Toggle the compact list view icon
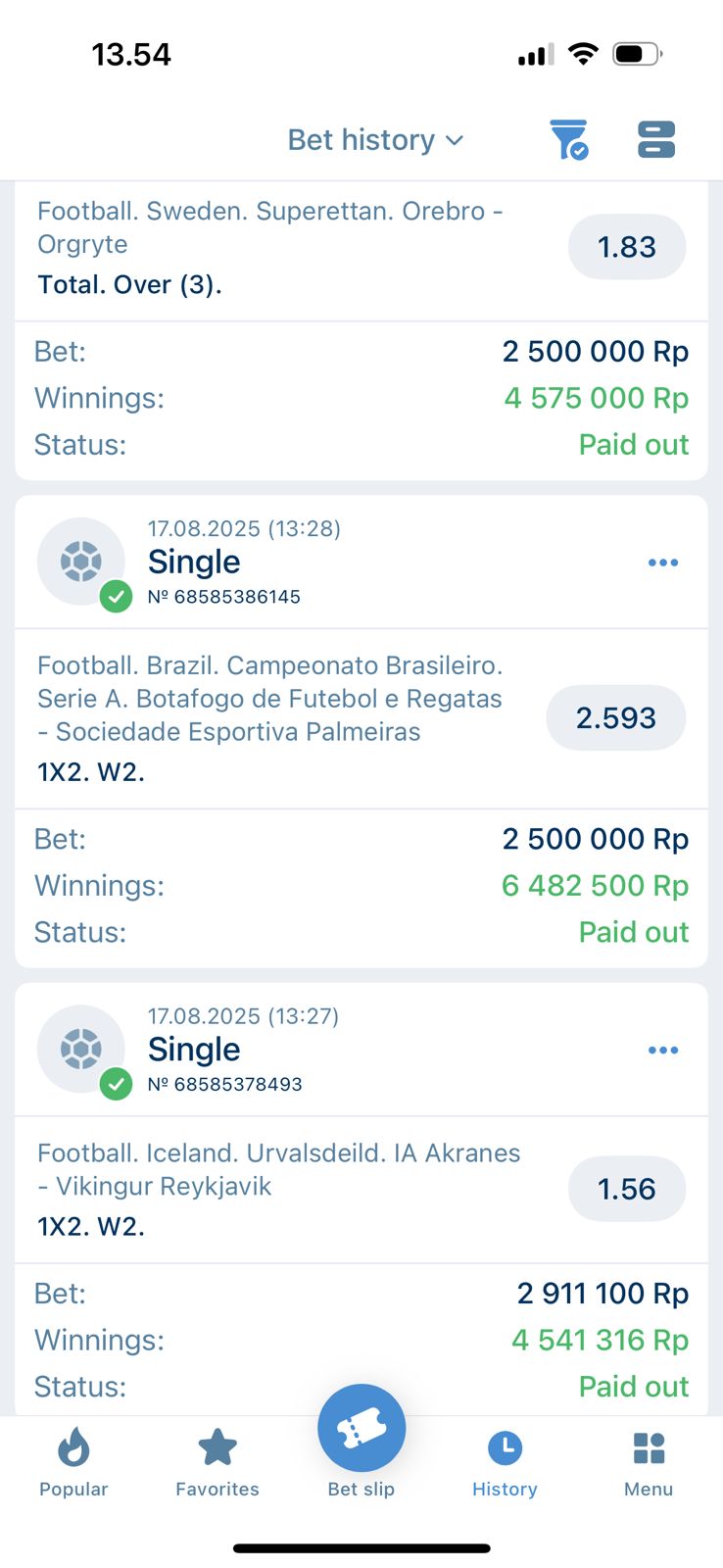 coord(655,140)
